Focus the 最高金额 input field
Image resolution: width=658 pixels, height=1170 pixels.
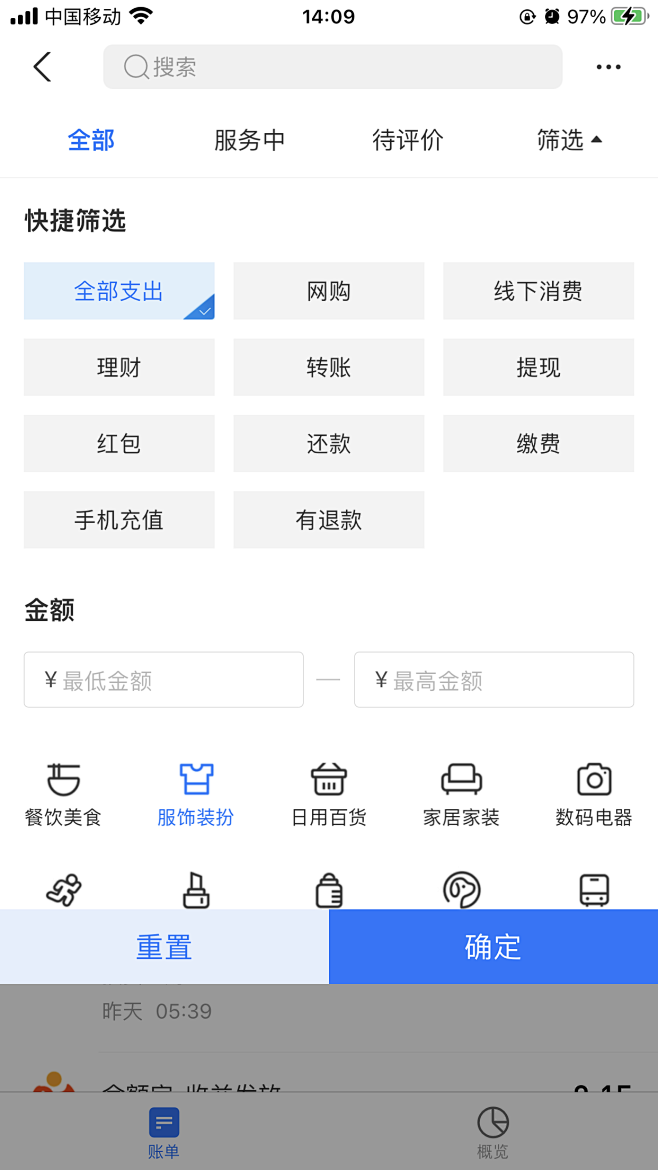click(x=494, y=680)
